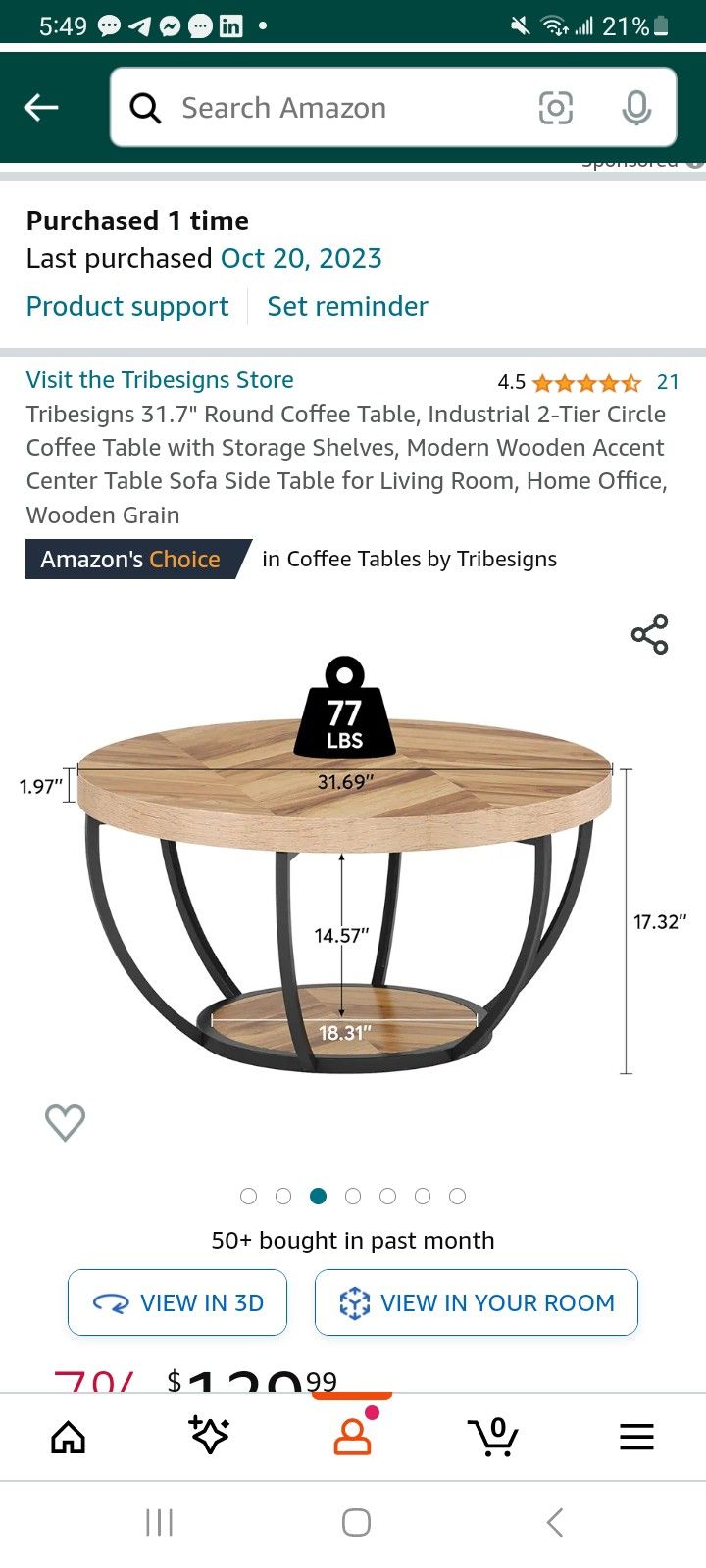Open the Oct 20, 2023 purchase link
Viewport: 706px width, 1568px height.
coord(301,259)
